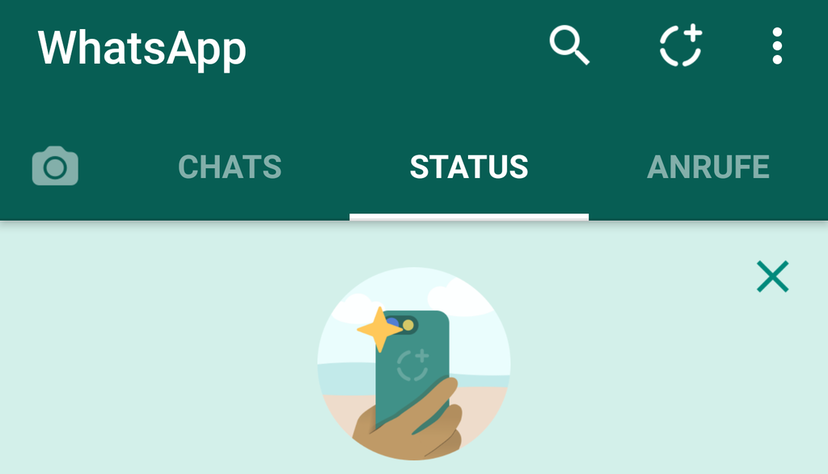
Task: Open the search icon
Action: click(x=570, y=46)
